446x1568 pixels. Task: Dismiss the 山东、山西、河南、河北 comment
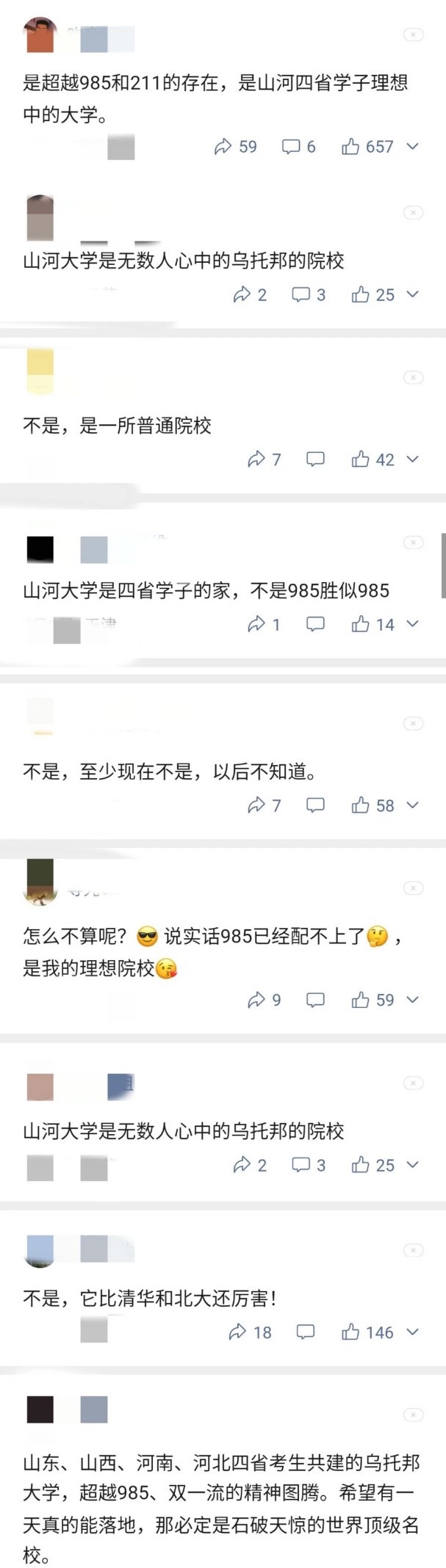pos(413,1415)
